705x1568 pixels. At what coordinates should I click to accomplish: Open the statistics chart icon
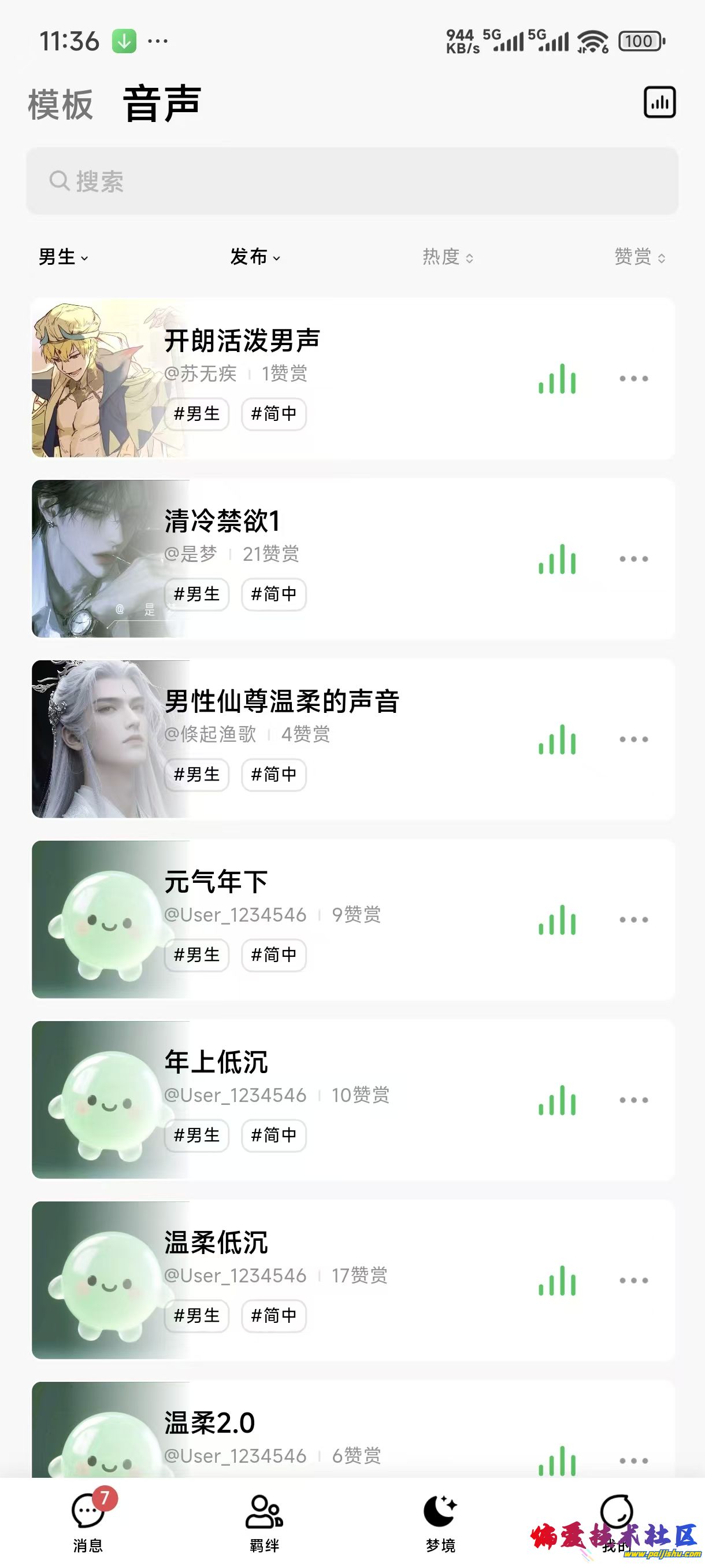[x=659, y=102]
